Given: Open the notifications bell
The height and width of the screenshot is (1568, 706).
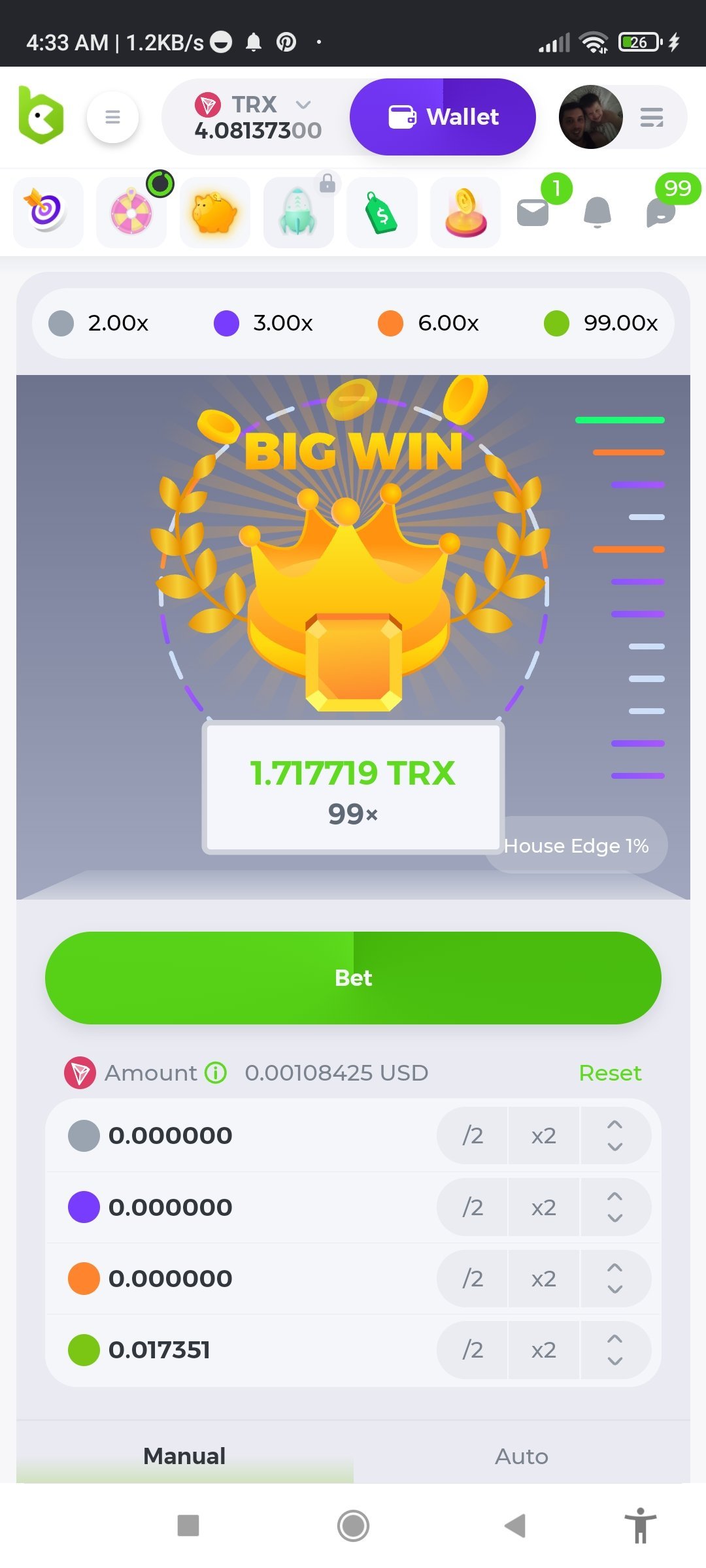Looking at the screenshot, I should [597, 212].
